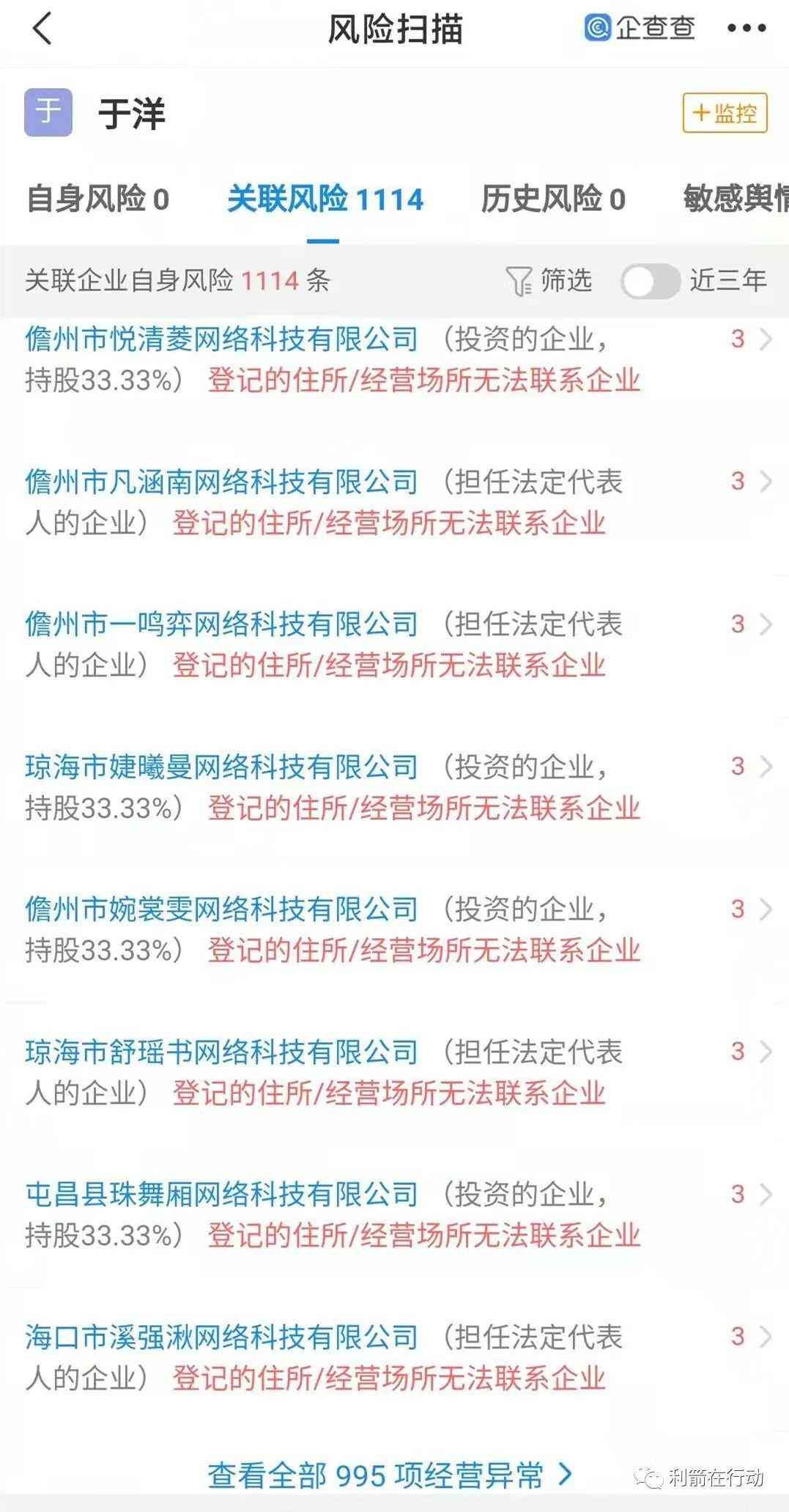Tap the filter icon beside 近三年
Viewport: 789px width, 1512px height.
point(519,279)
